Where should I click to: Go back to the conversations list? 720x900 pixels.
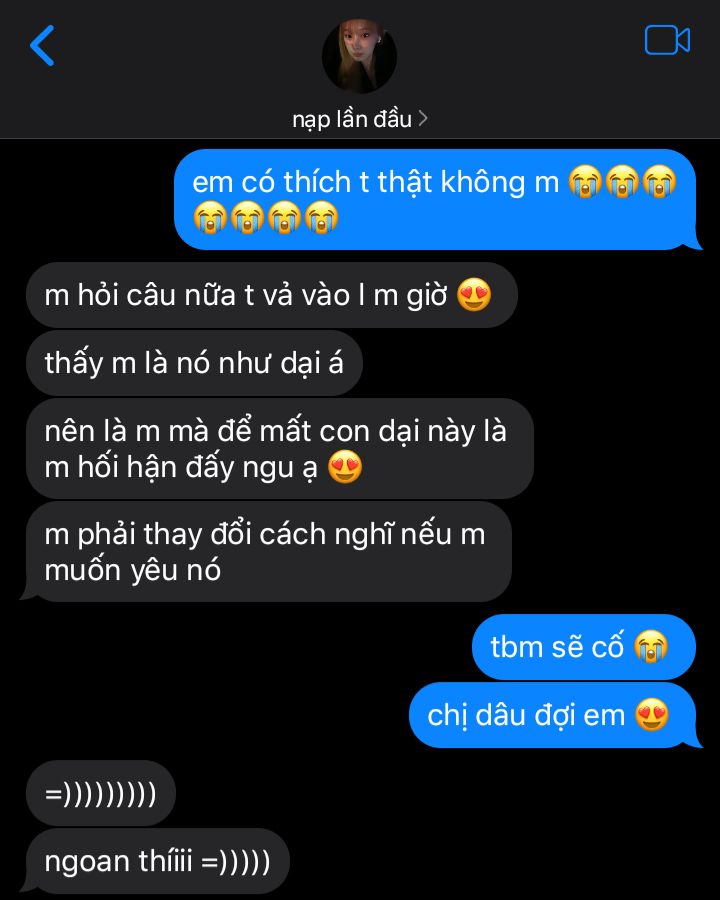(42, 45)
